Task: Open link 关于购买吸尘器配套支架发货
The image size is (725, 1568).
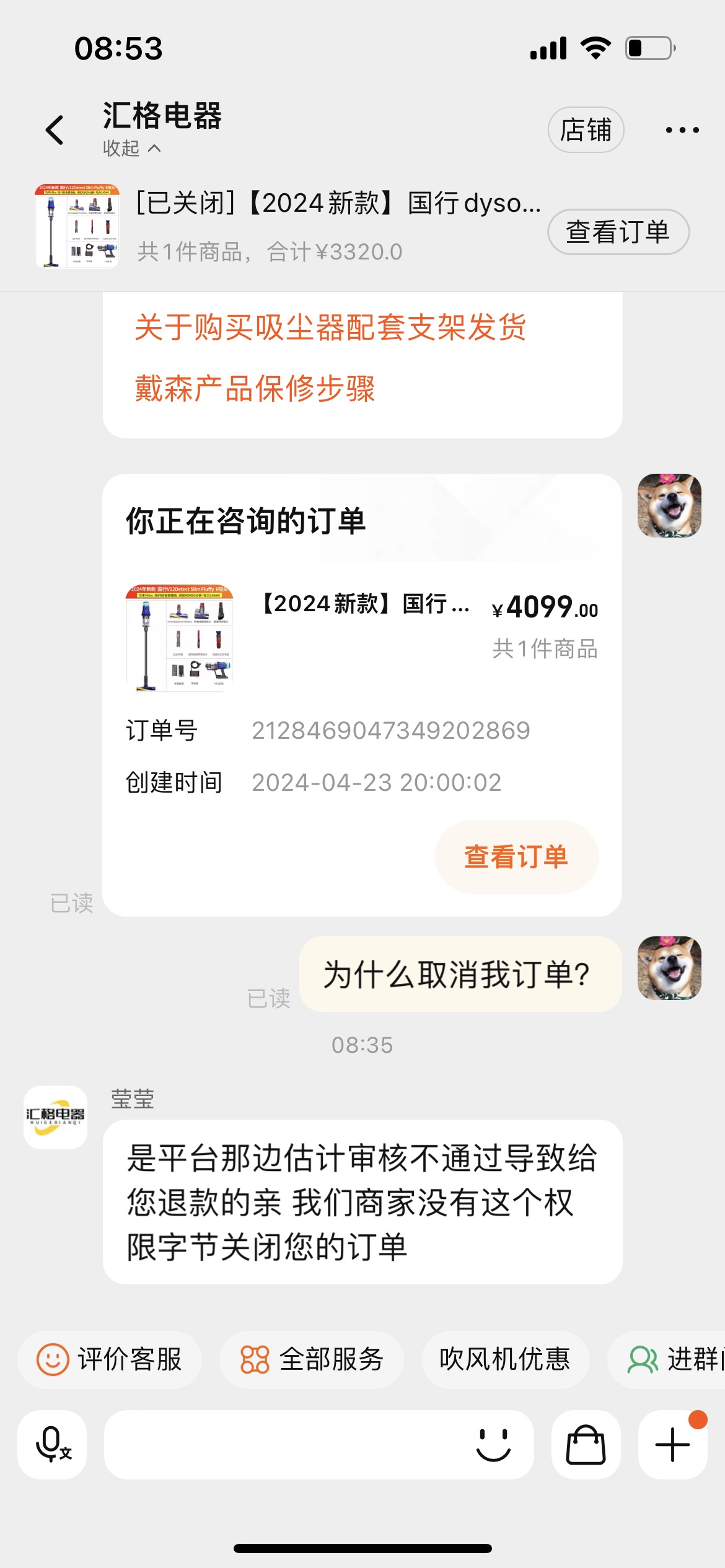Action: (330, 327)
